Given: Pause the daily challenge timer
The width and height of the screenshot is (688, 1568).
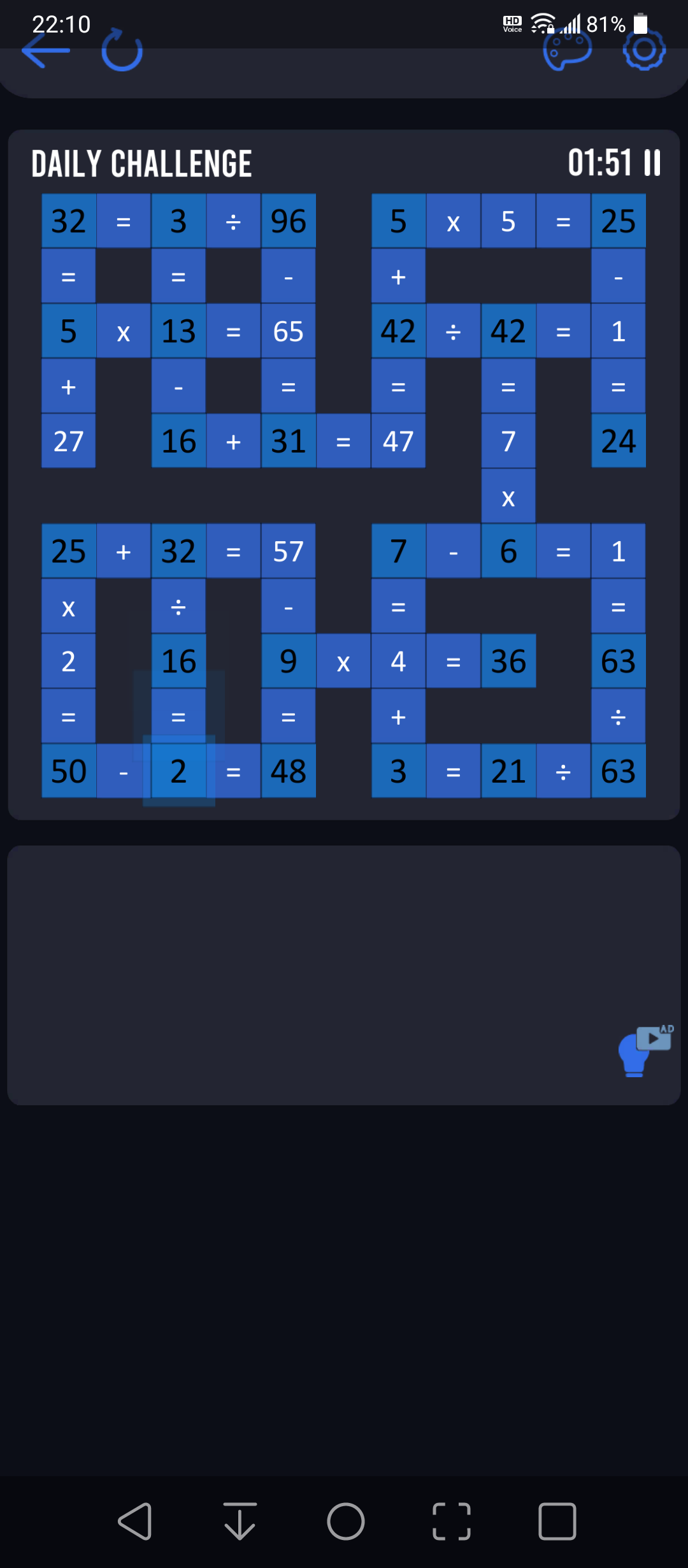Looking at the screenshot, I should [652, 163].
